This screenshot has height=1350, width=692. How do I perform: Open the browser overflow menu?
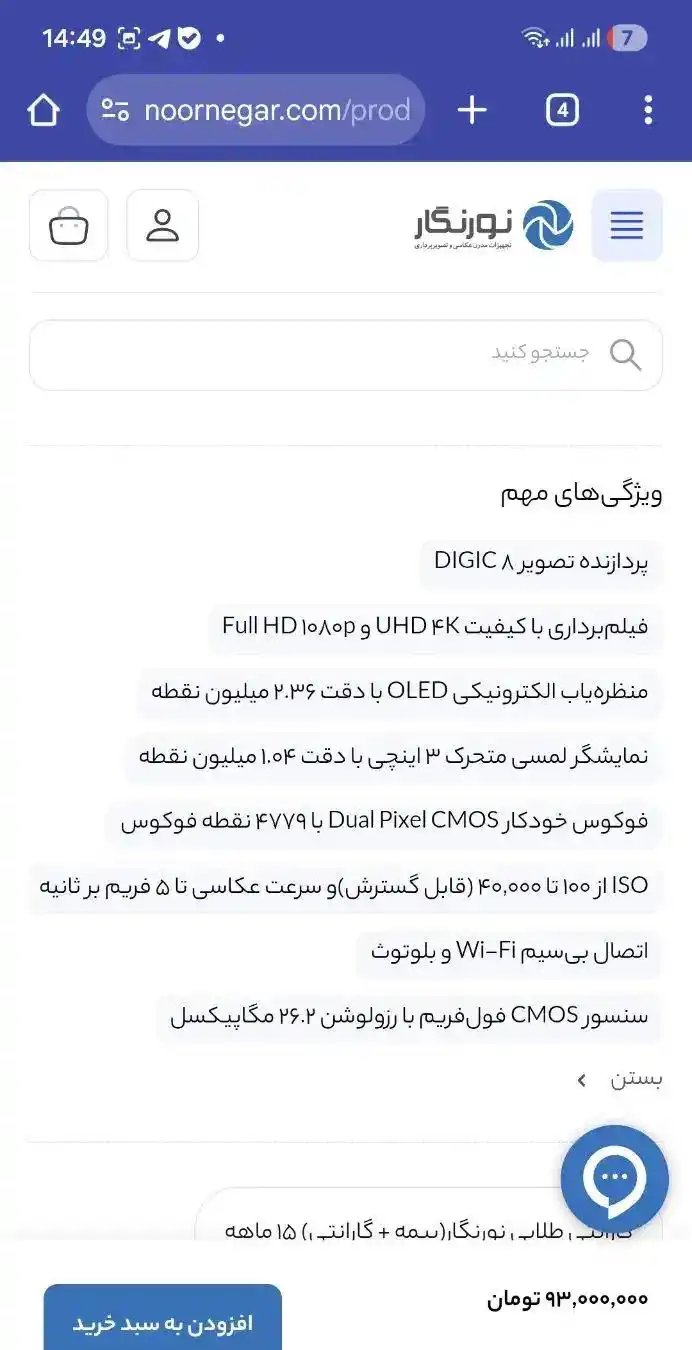pyautogui.click(x=648, y=110)
